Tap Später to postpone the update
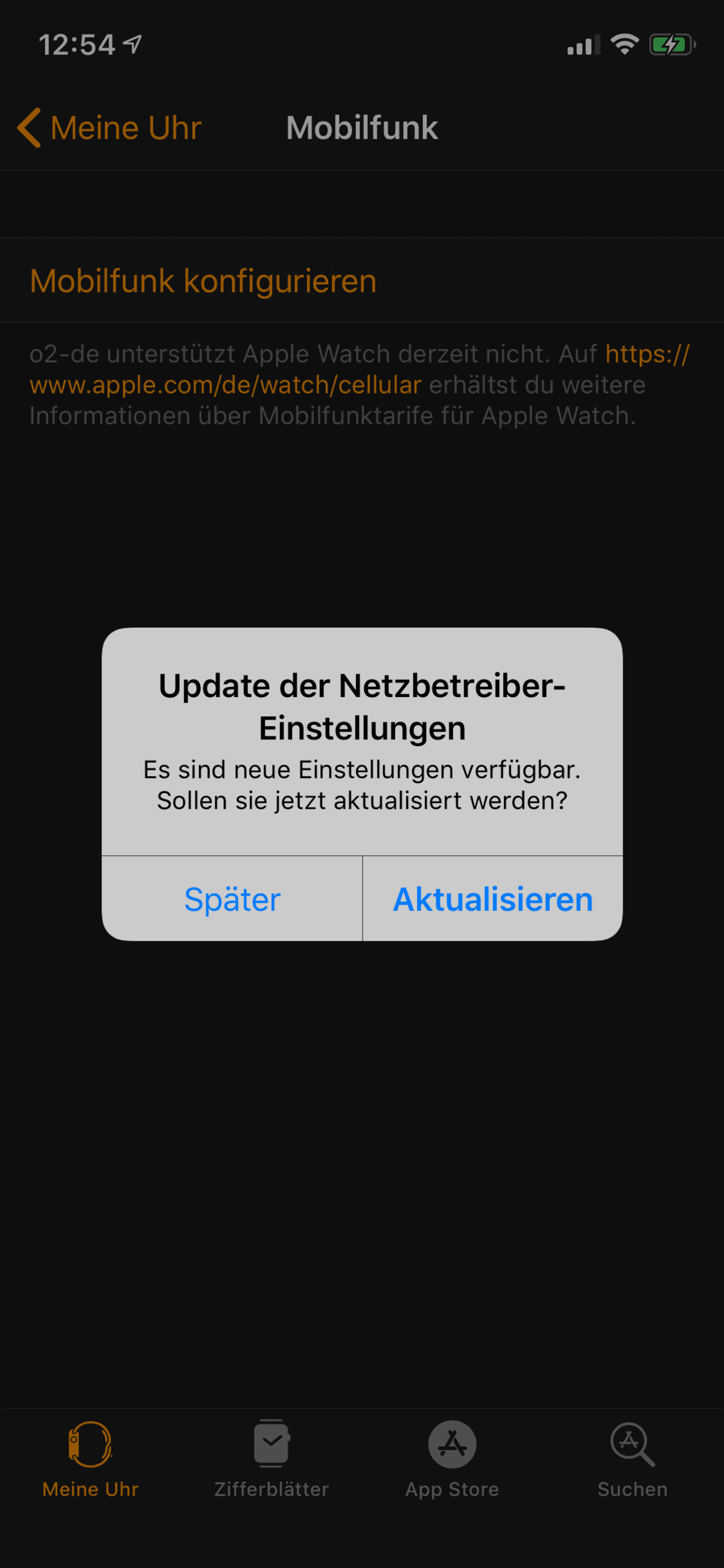Image resolution: width=724 pixels, height=1568 pixels. 232,899
